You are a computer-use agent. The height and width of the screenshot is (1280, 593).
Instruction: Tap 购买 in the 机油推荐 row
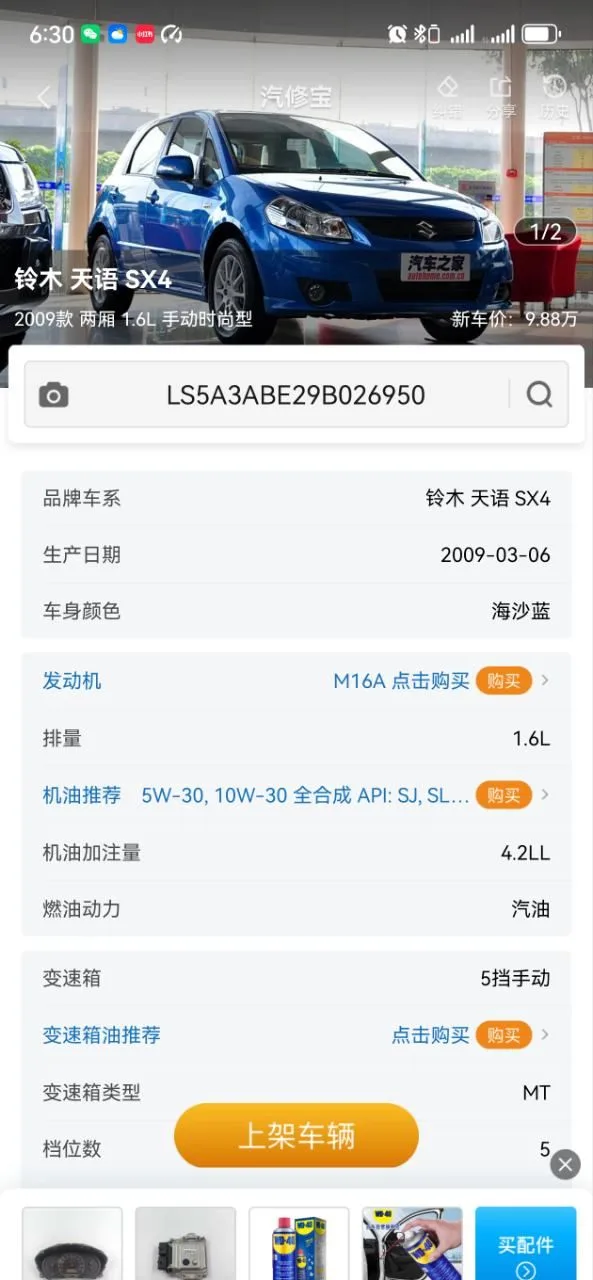click(x=503, y=796)
